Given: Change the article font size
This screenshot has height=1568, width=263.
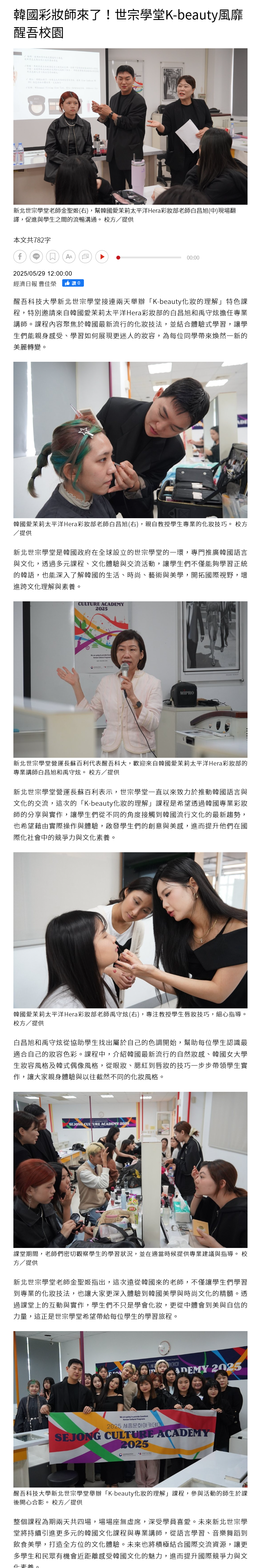Looking at the screenshot, I should click(69, 257).
